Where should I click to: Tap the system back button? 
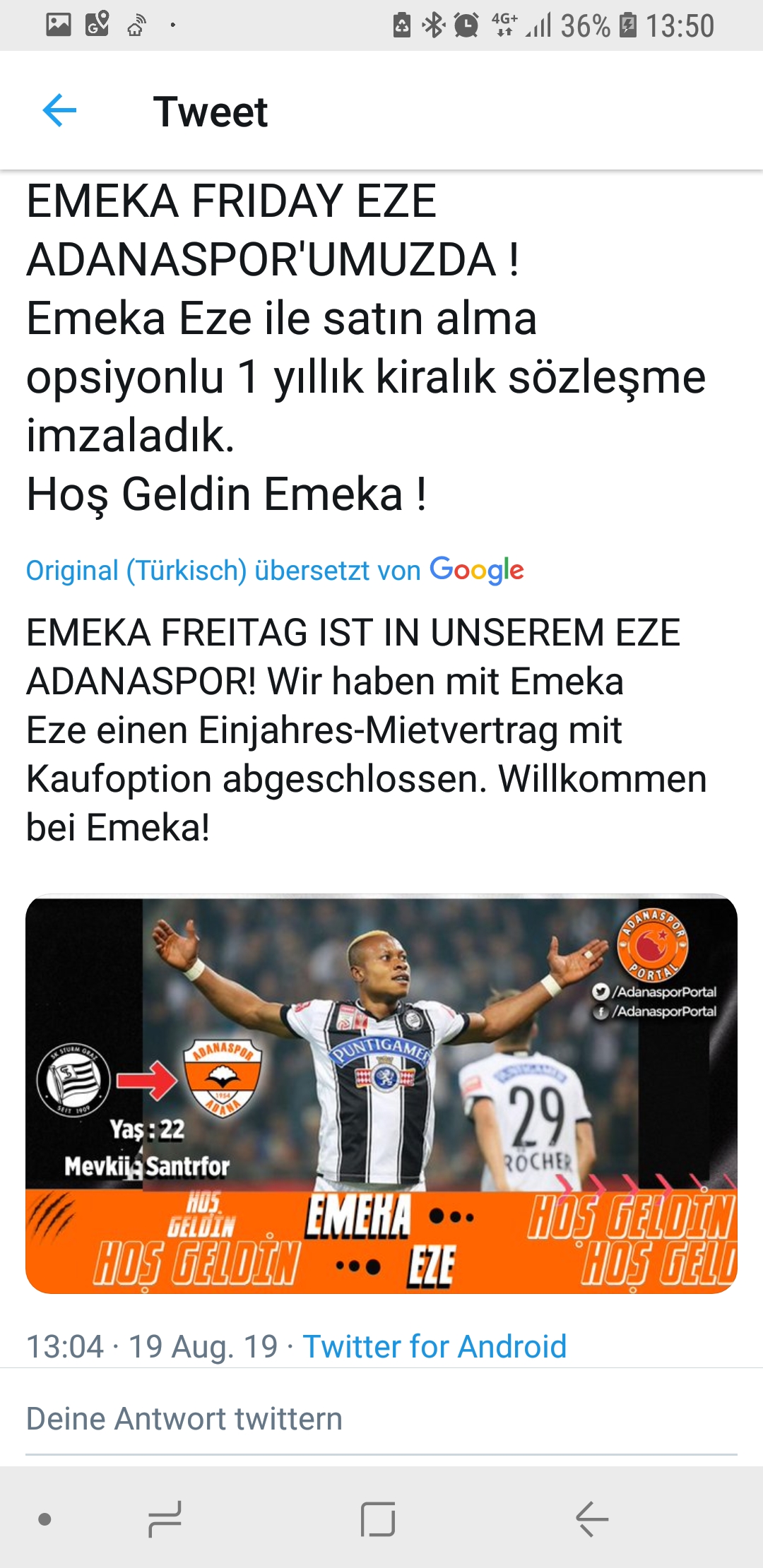tap(591, 1519)
